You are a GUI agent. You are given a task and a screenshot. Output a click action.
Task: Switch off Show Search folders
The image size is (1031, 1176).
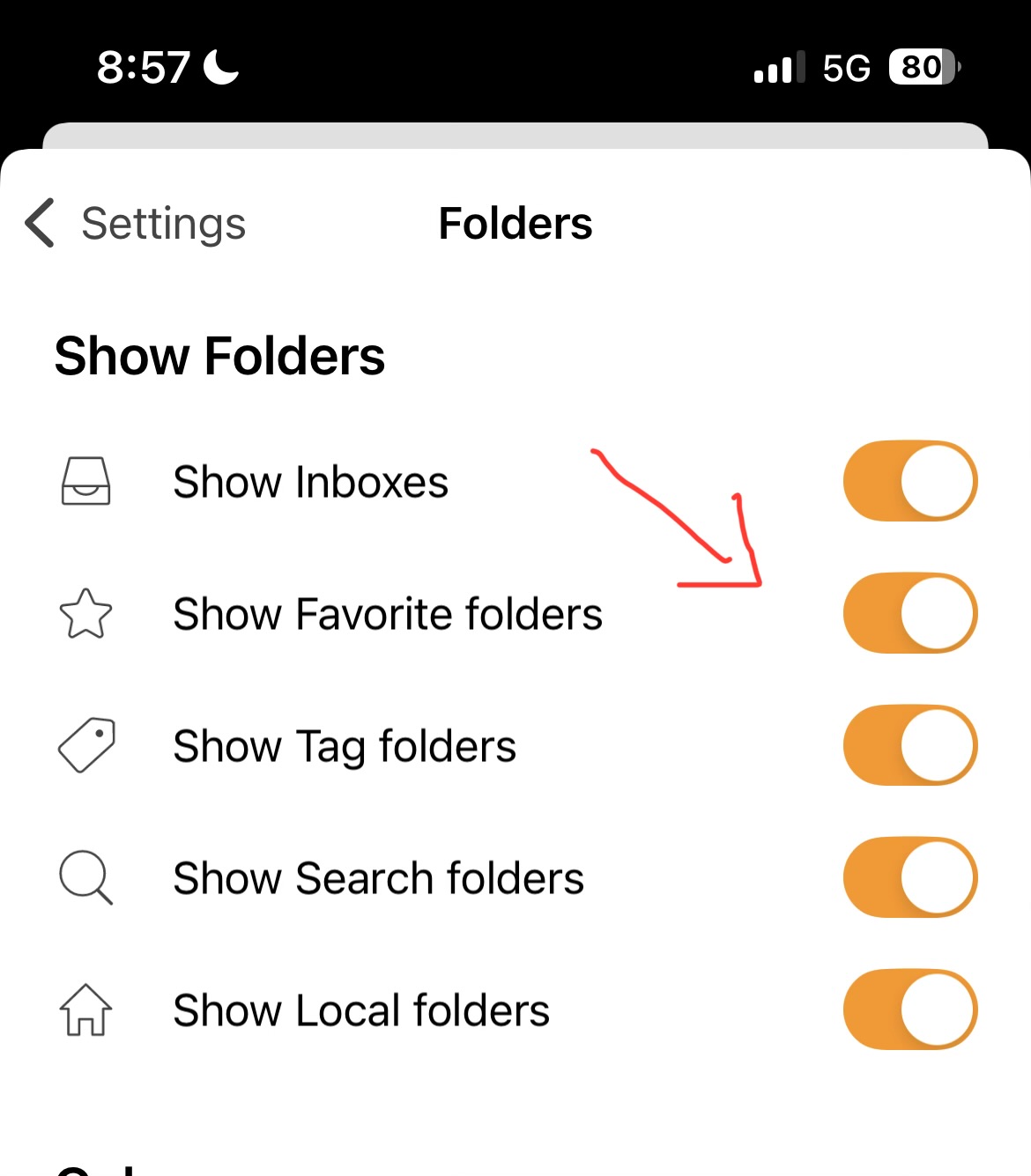tap(909, 877)
